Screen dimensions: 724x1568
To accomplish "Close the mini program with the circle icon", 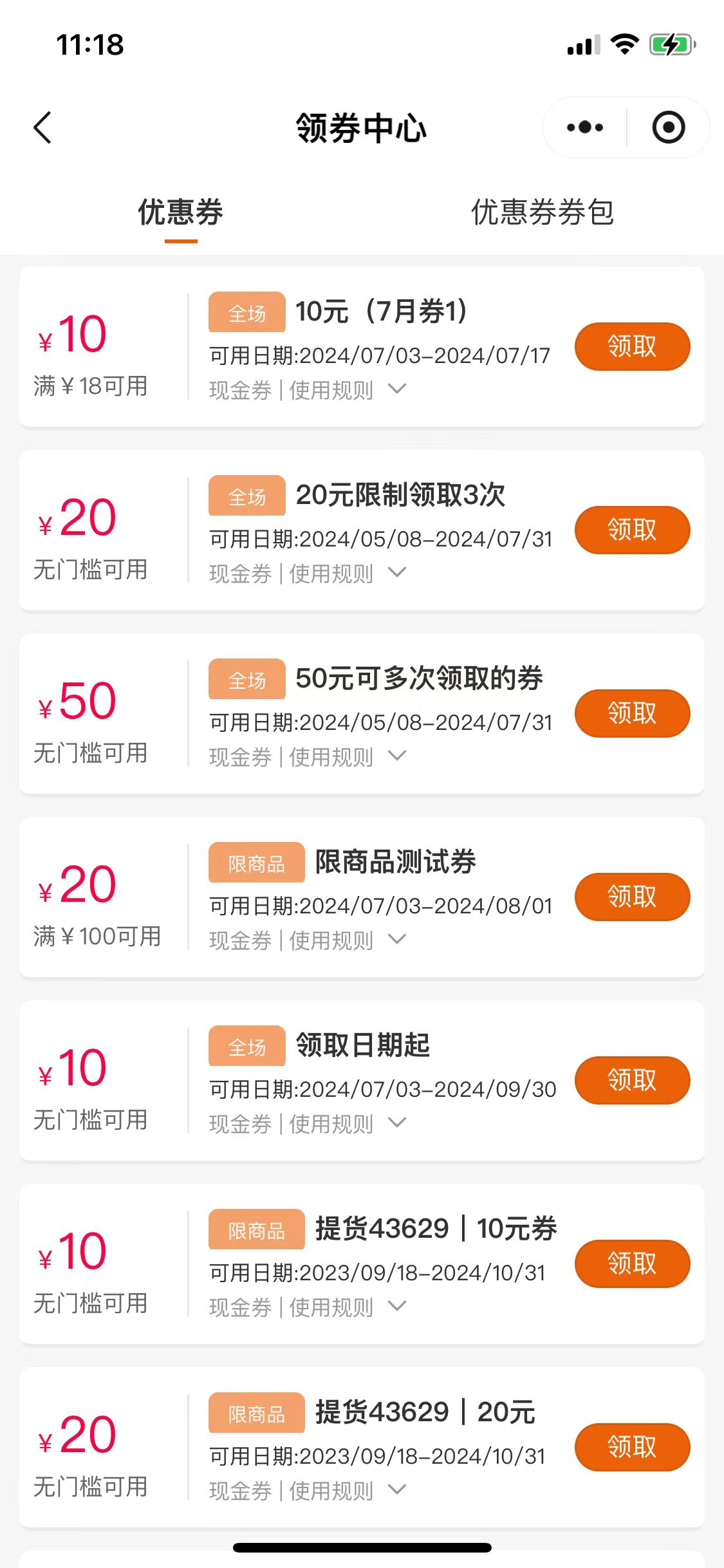I will click(668, 127).
